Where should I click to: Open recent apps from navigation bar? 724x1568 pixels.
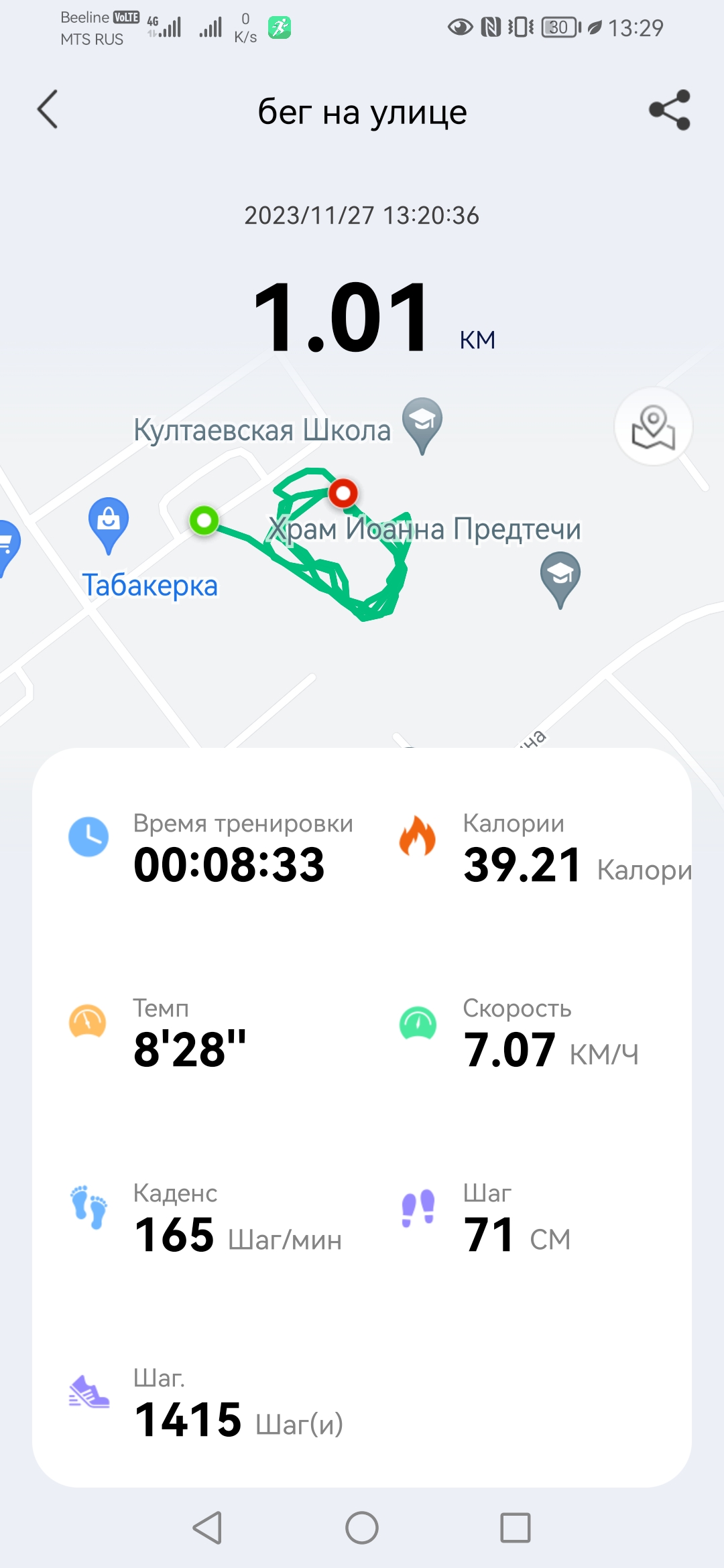click(515, 1528)
